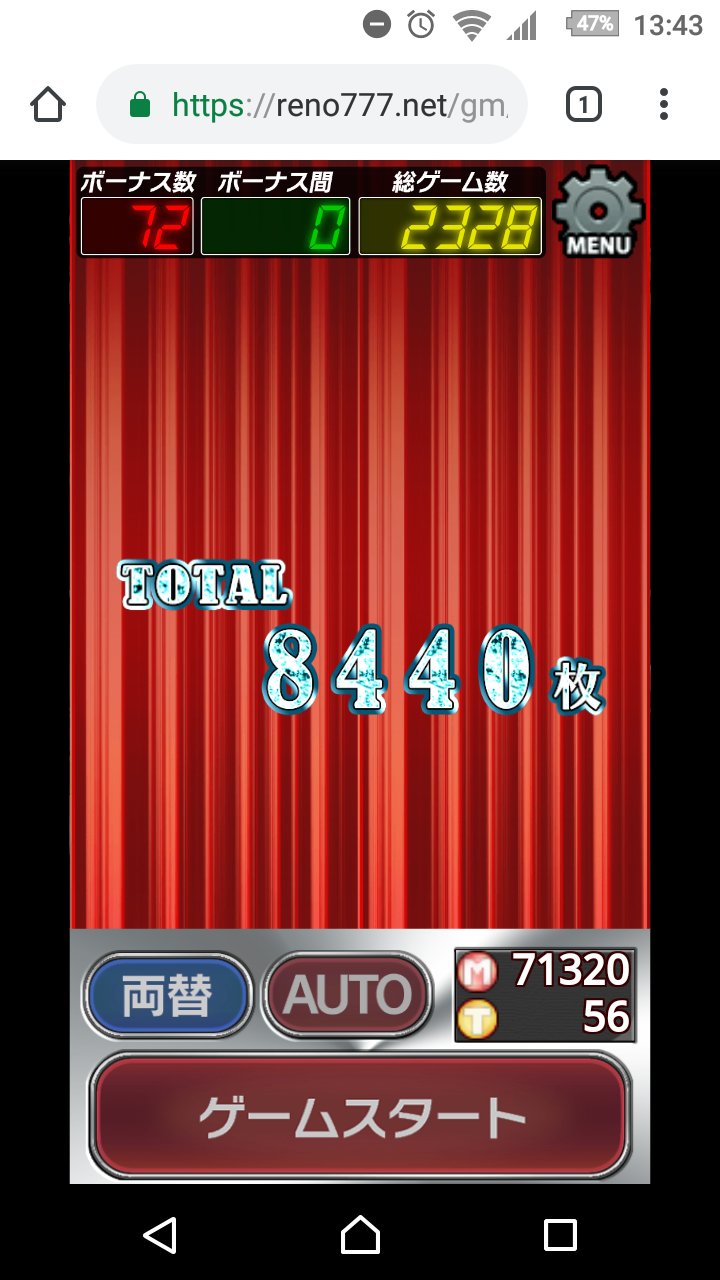This screenshot has width=720, height=1280.
Task: Open the browser tab switcher
Action: 583,104
